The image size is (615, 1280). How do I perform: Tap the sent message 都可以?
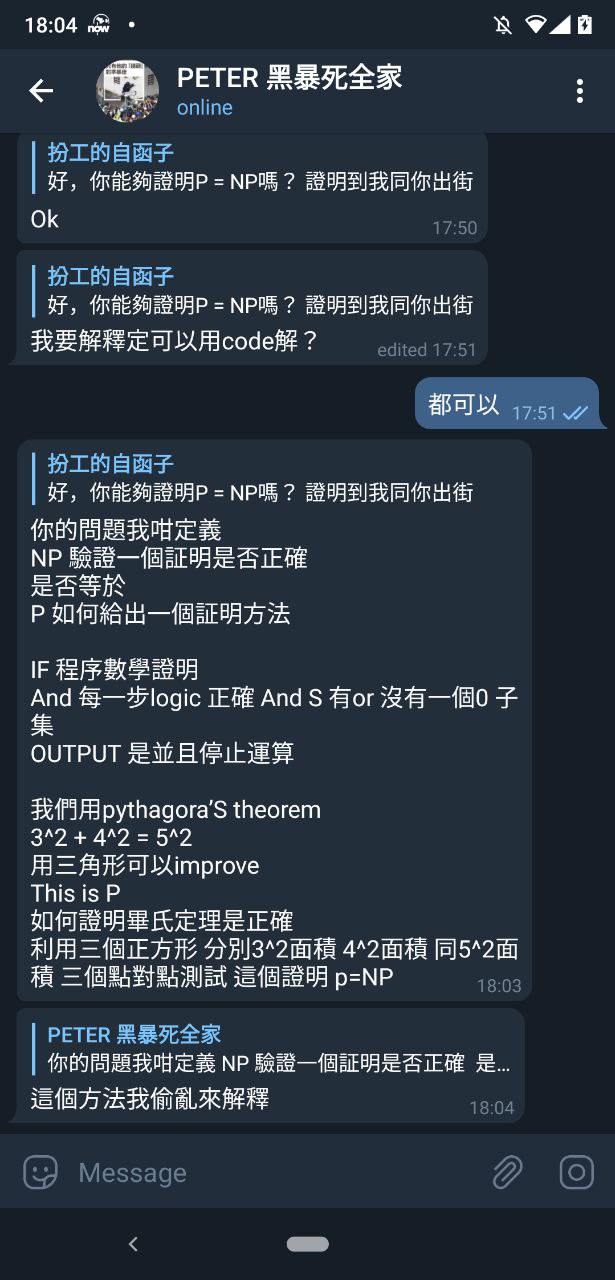click(x=465, y=404)
